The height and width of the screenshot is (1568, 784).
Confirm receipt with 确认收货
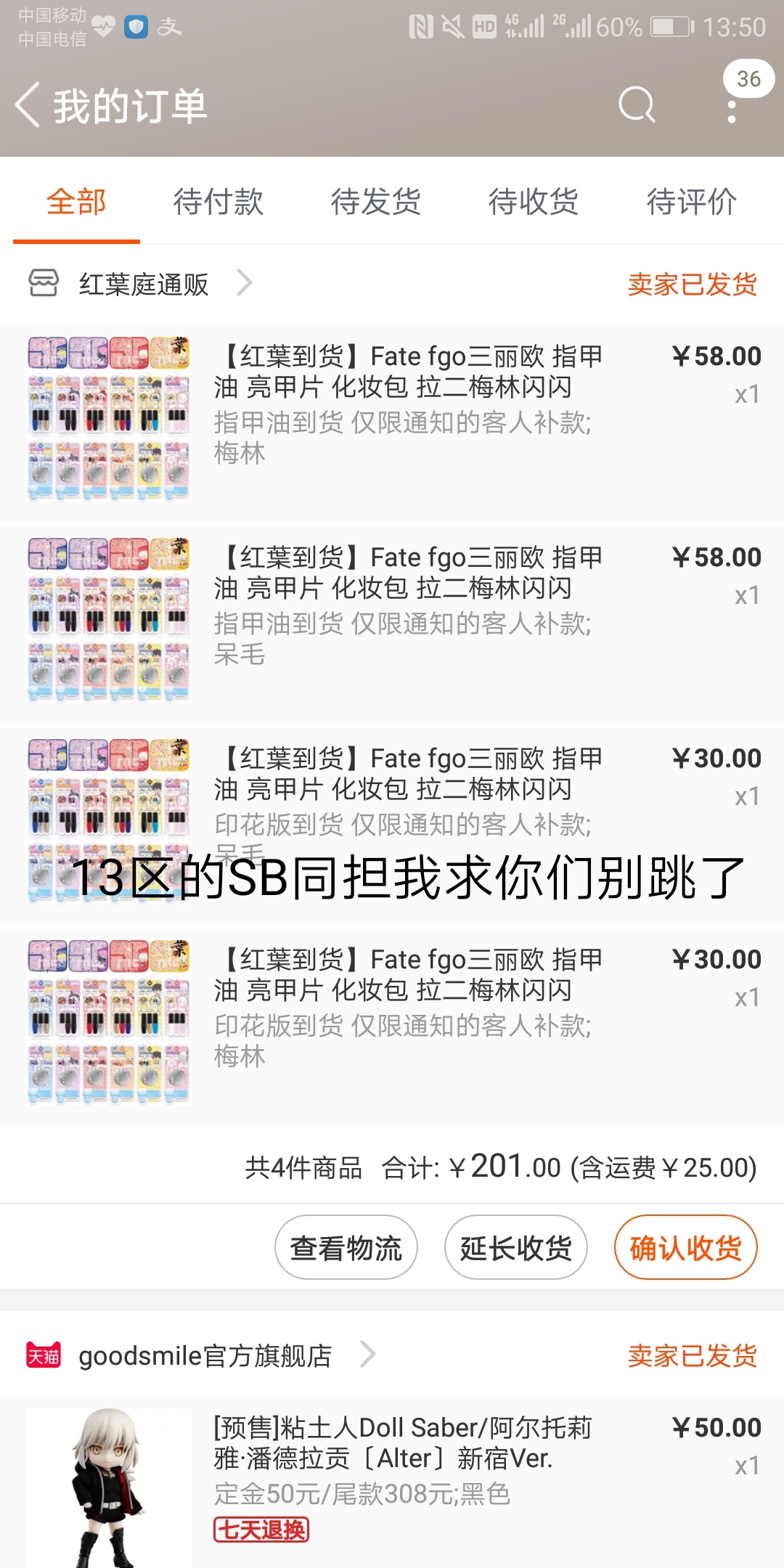click(x=685, y=1248)
